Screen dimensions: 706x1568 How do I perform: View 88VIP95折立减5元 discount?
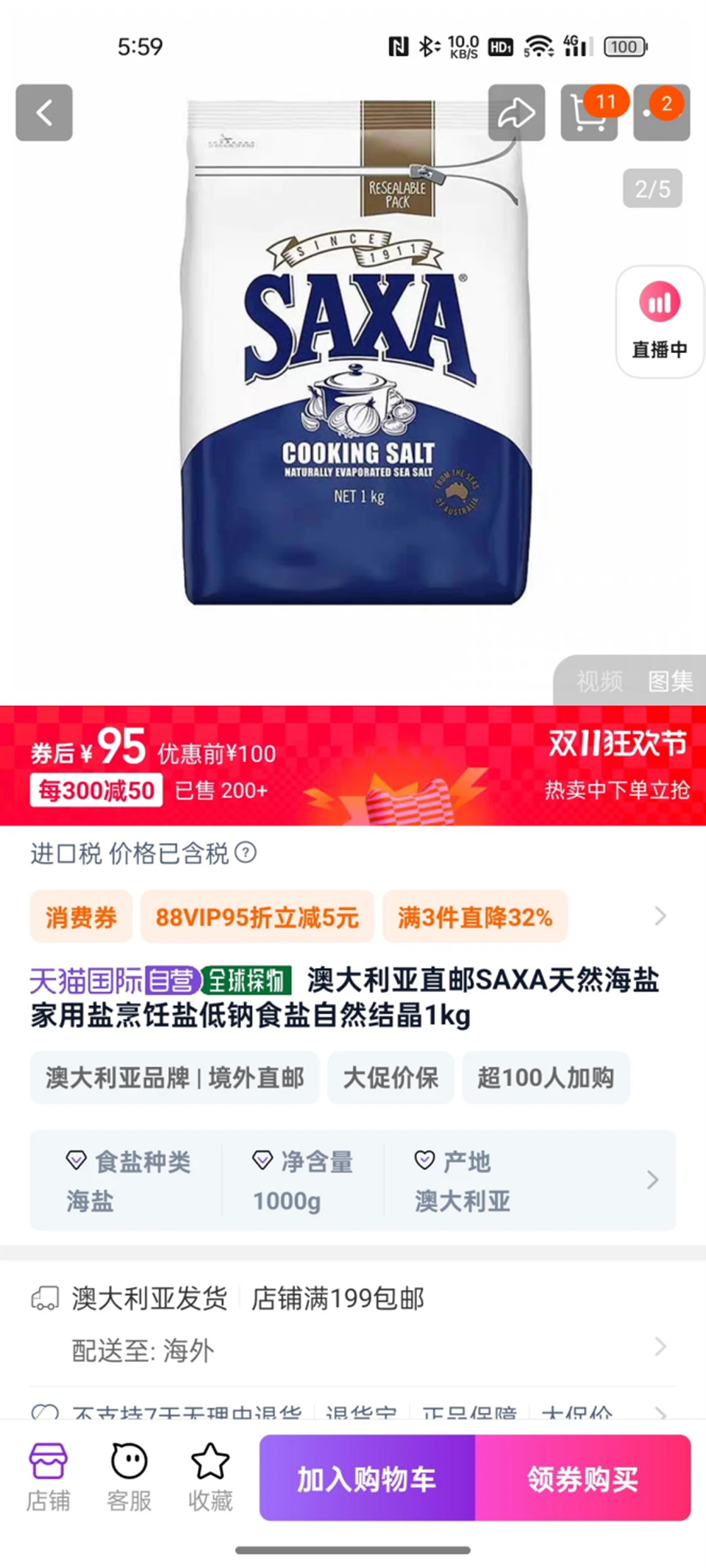click(x=257, y=916)
